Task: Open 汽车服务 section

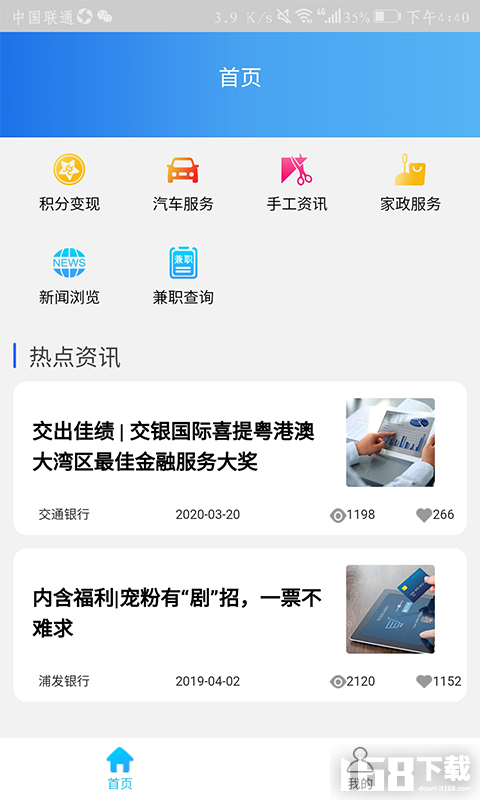Action: tap(183, 183)
